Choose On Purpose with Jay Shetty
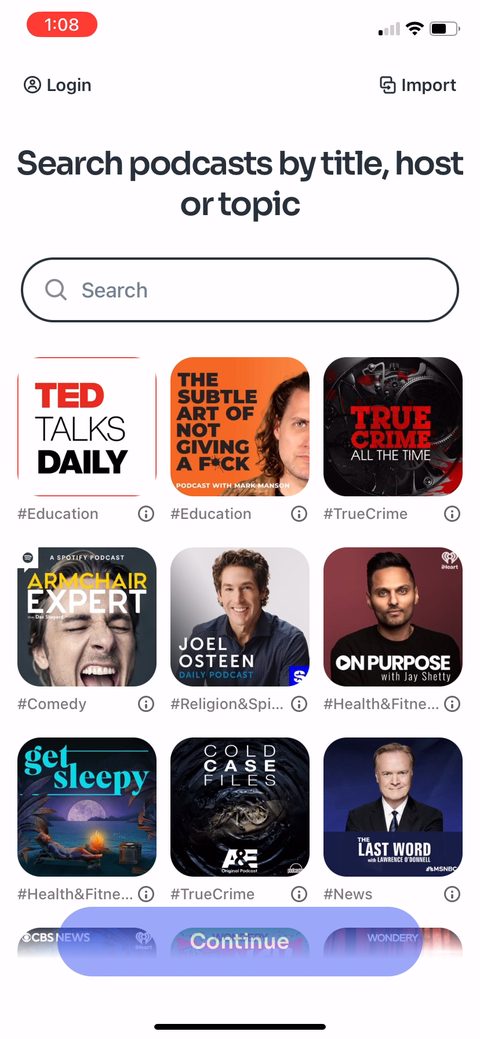 (x=393, y=617)
